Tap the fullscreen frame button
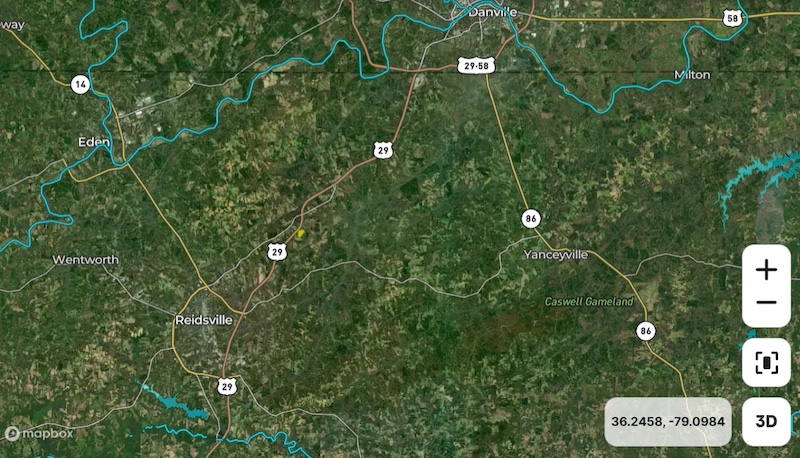This screenshot has width=800, height=458. 766,362
